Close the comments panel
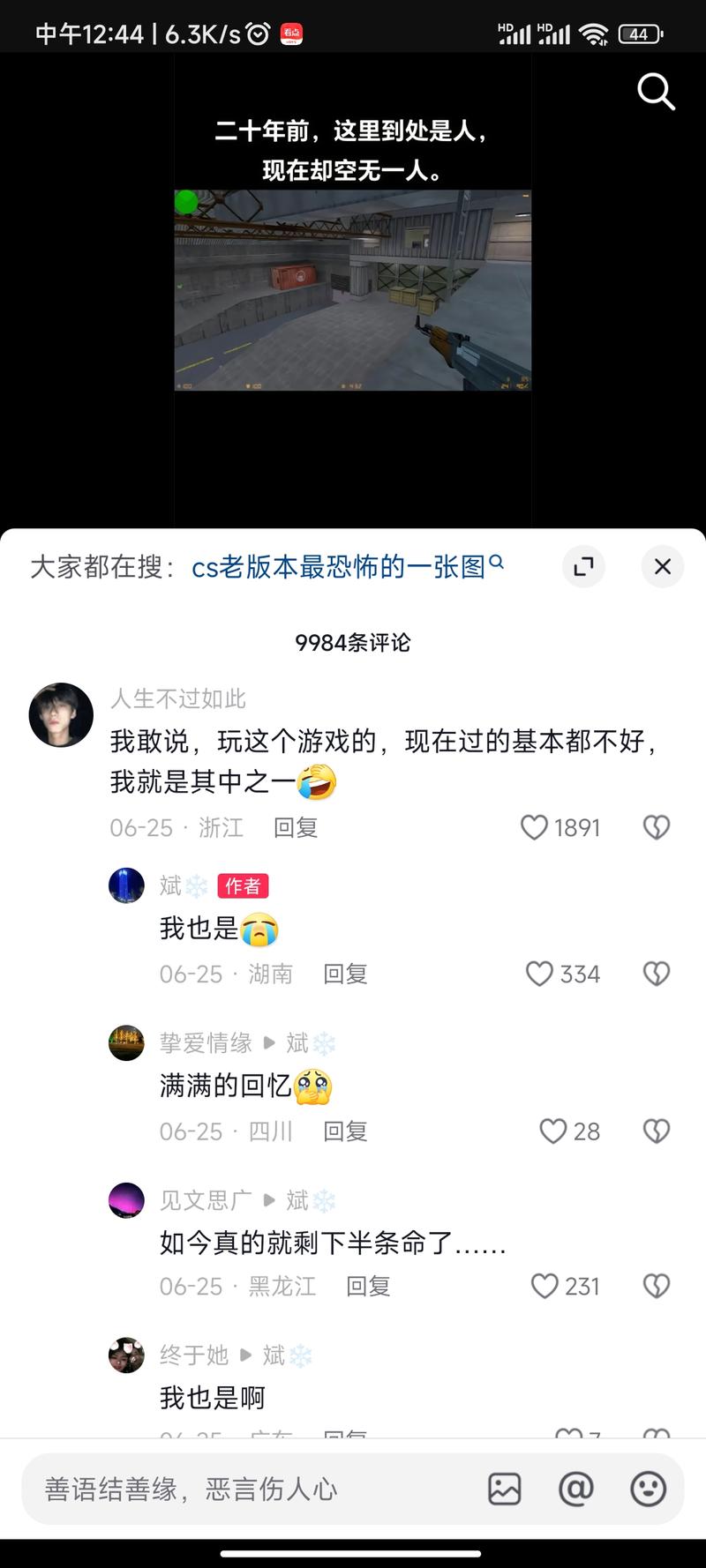706x1568 pixels. click(x=662, y=566)
